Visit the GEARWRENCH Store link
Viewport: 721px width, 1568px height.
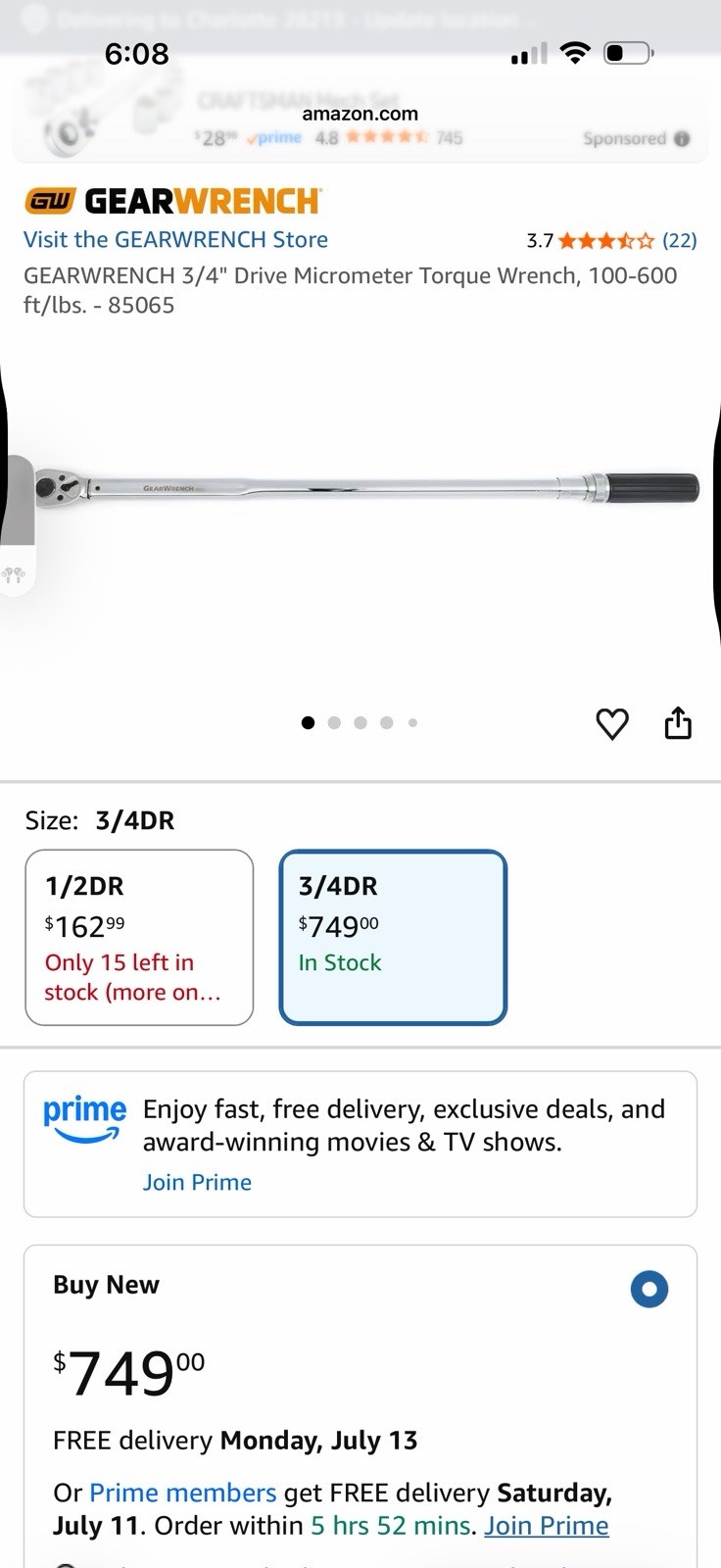(x=175, y=239)
